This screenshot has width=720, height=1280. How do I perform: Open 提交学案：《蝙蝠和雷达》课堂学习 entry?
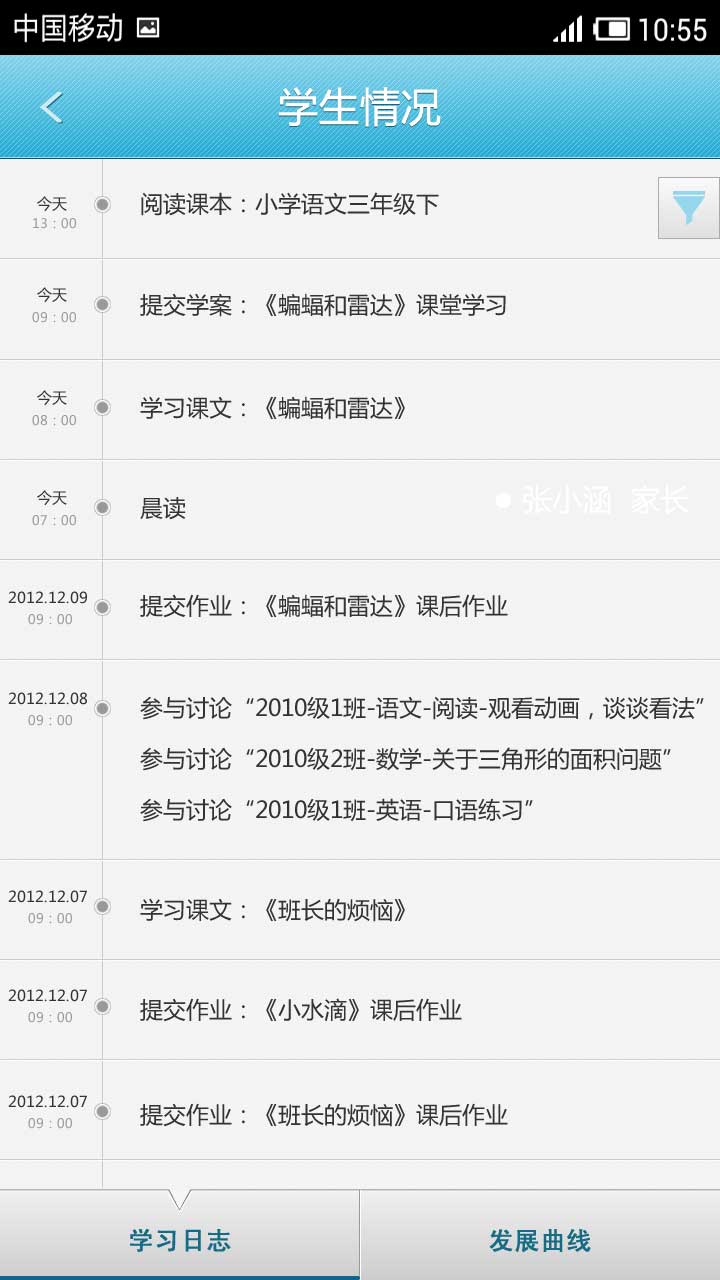[323, 306]
